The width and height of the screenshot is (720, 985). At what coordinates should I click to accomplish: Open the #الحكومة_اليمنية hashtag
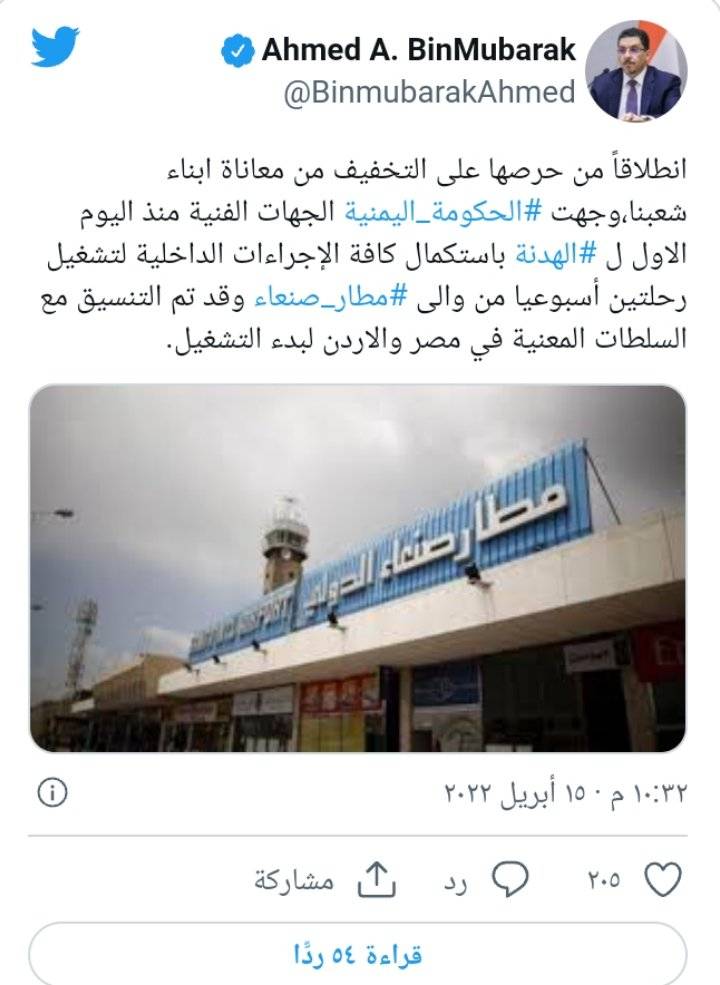tap(420, 214)
